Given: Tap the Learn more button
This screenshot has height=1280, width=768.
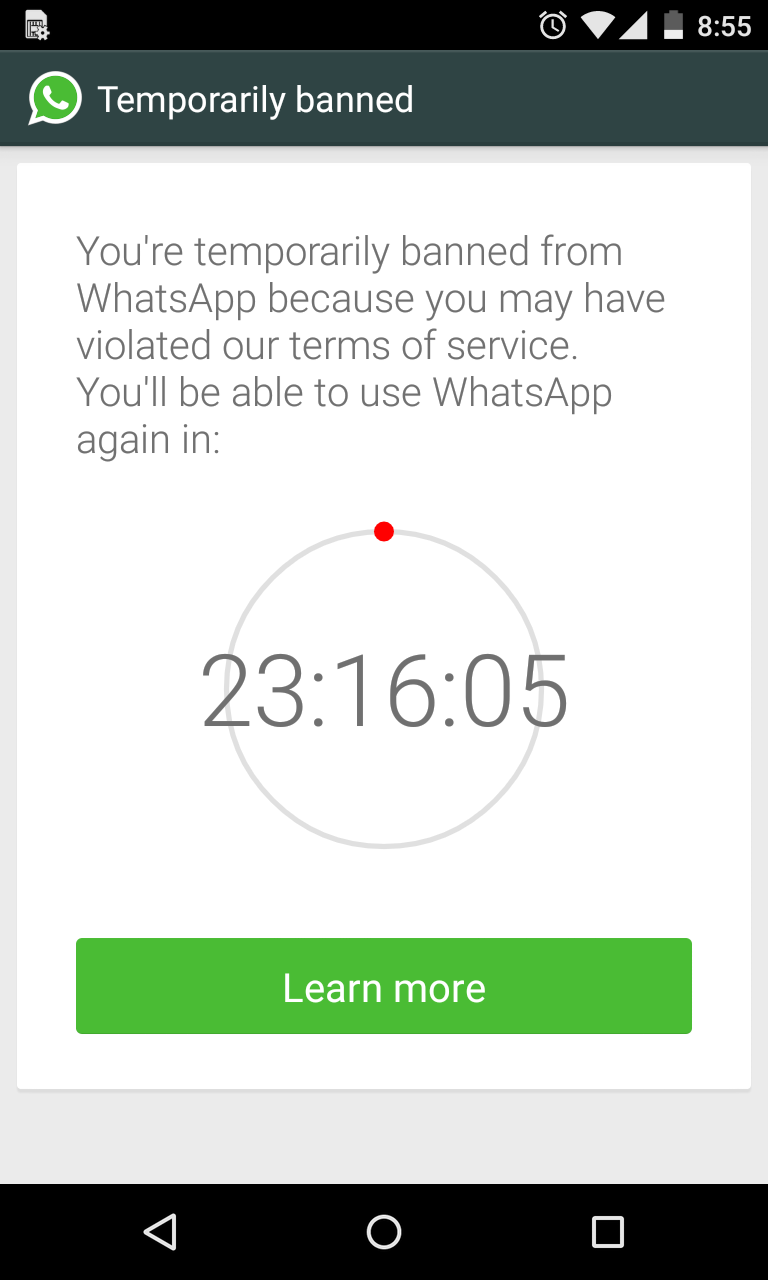Looking at the screenshot, I should [384, 986].
